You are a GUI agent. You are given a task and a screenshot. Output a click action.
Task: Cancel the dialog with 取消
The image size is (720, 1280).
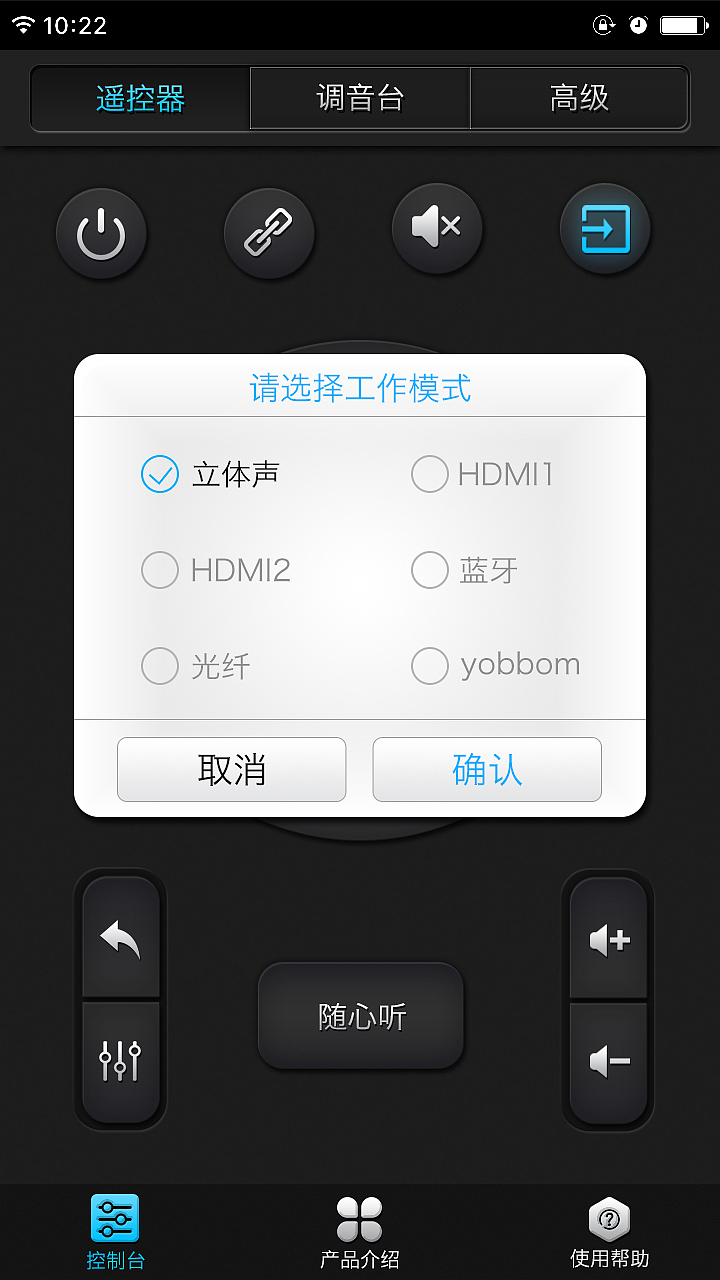pyautogui.click(x=231, y=769)
